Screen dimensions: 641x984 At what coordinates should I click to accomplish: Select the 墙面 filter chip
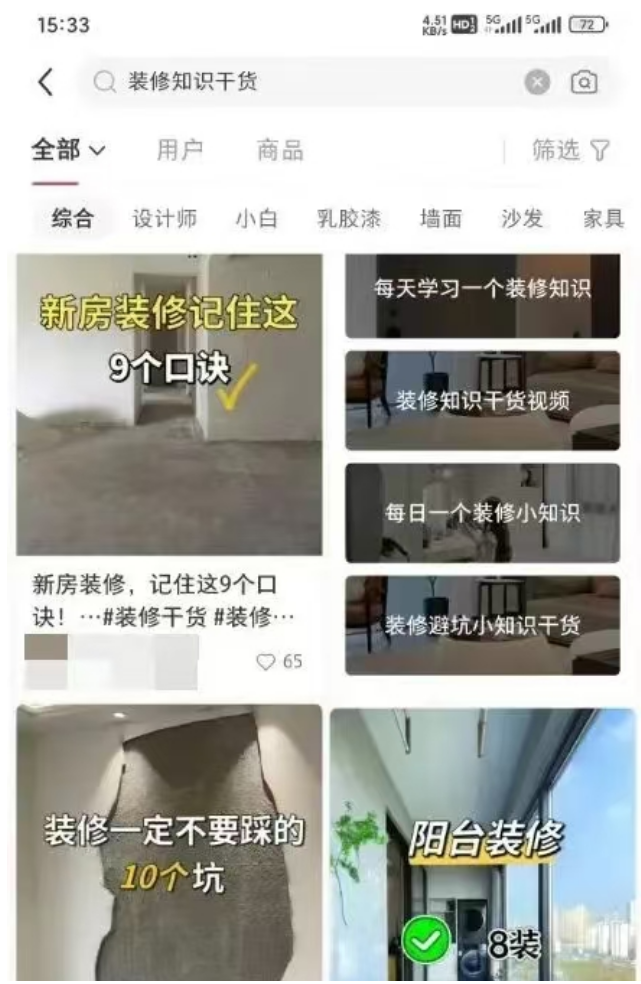pyautogui.click(x=440, y=220)
